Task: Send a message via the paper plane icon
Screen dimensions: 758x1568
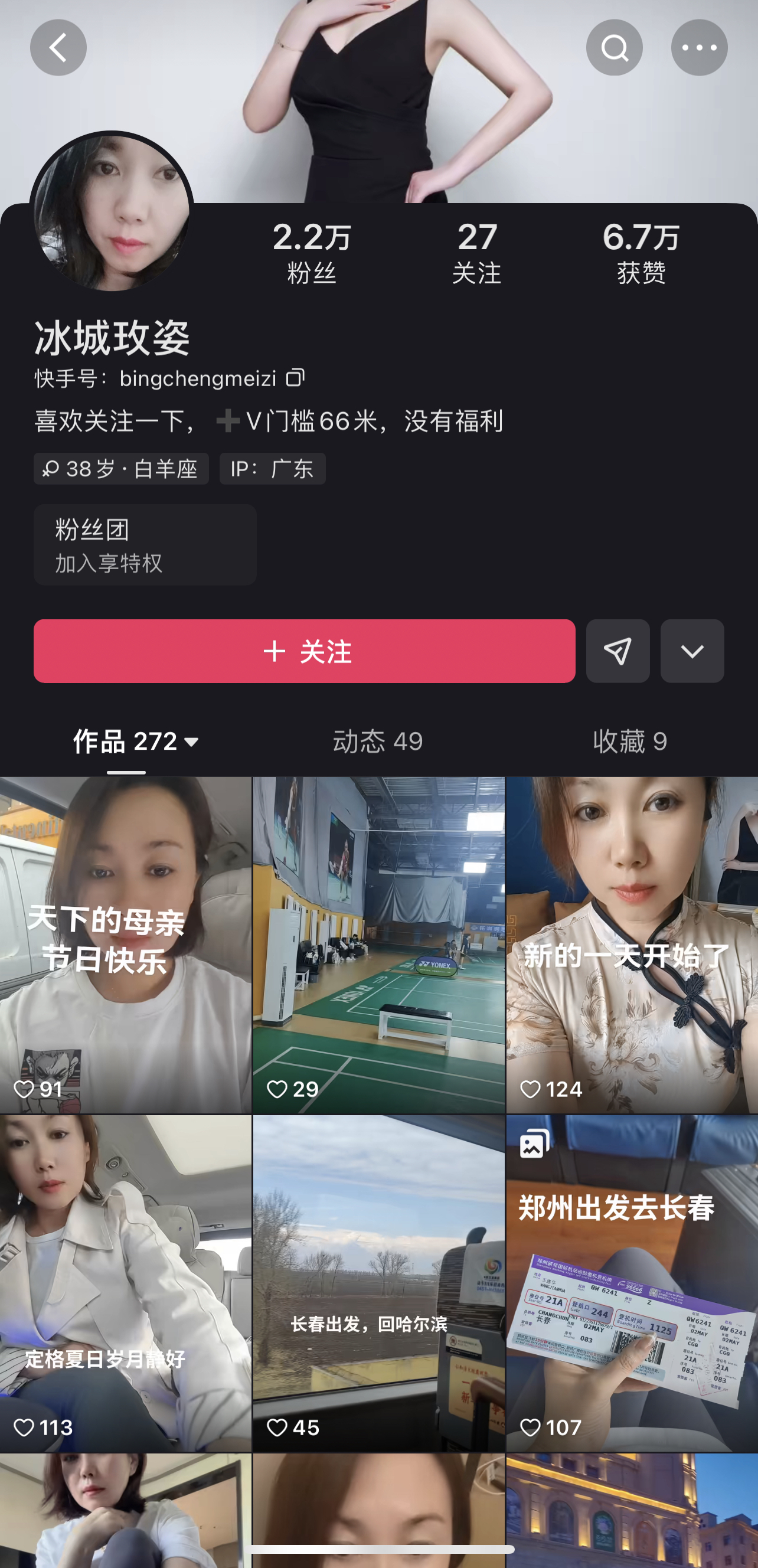Action: (617, 651)
